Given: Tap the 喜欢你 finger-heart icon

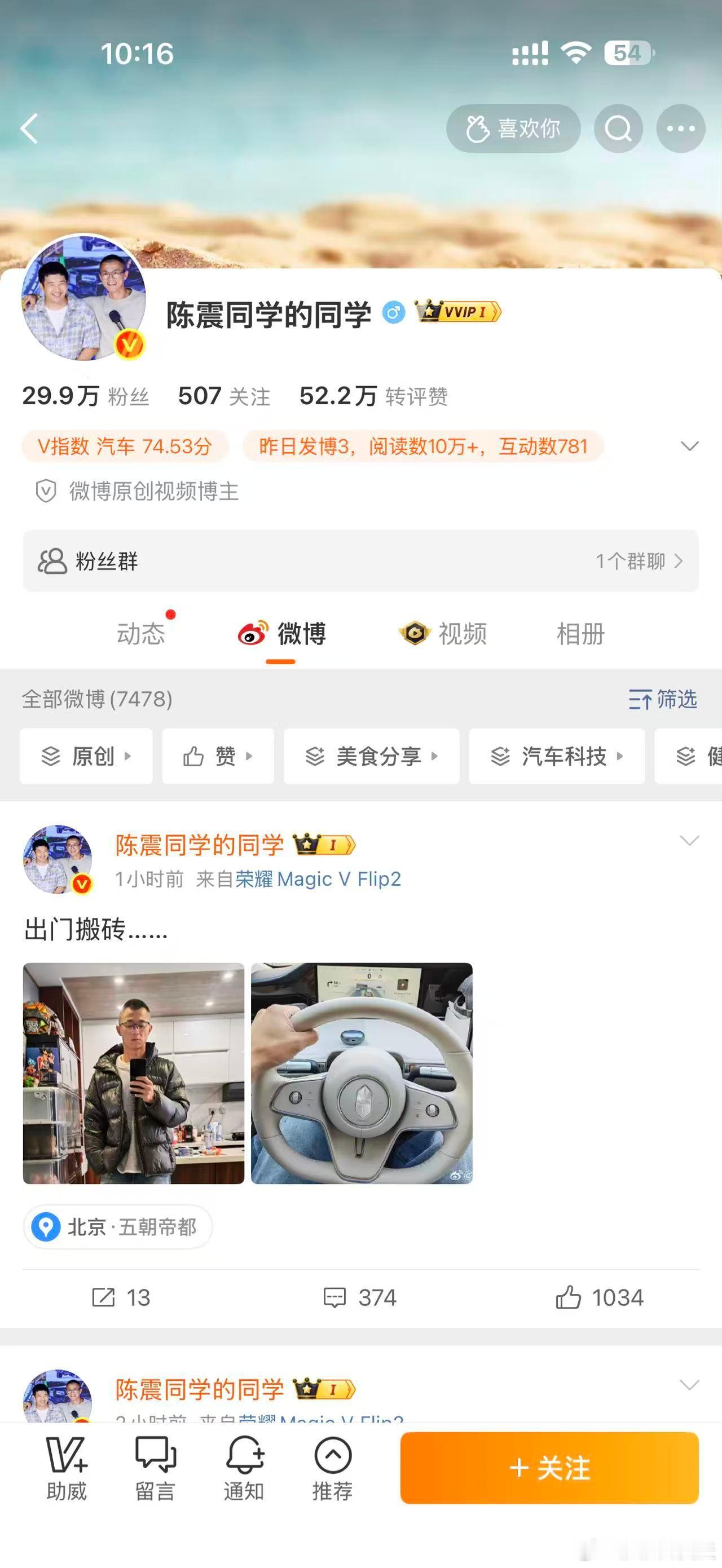Looking at the screenshot, I should coord(478,128).
